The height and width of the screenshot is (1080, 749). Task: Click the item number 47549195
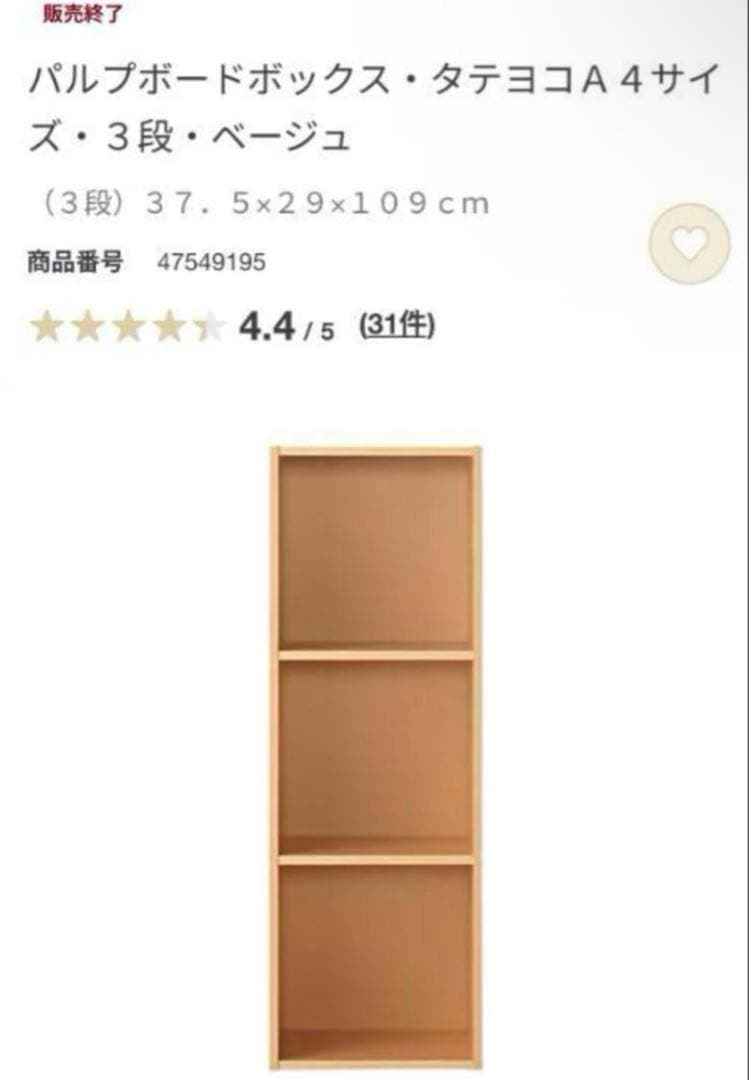[209, 261]
